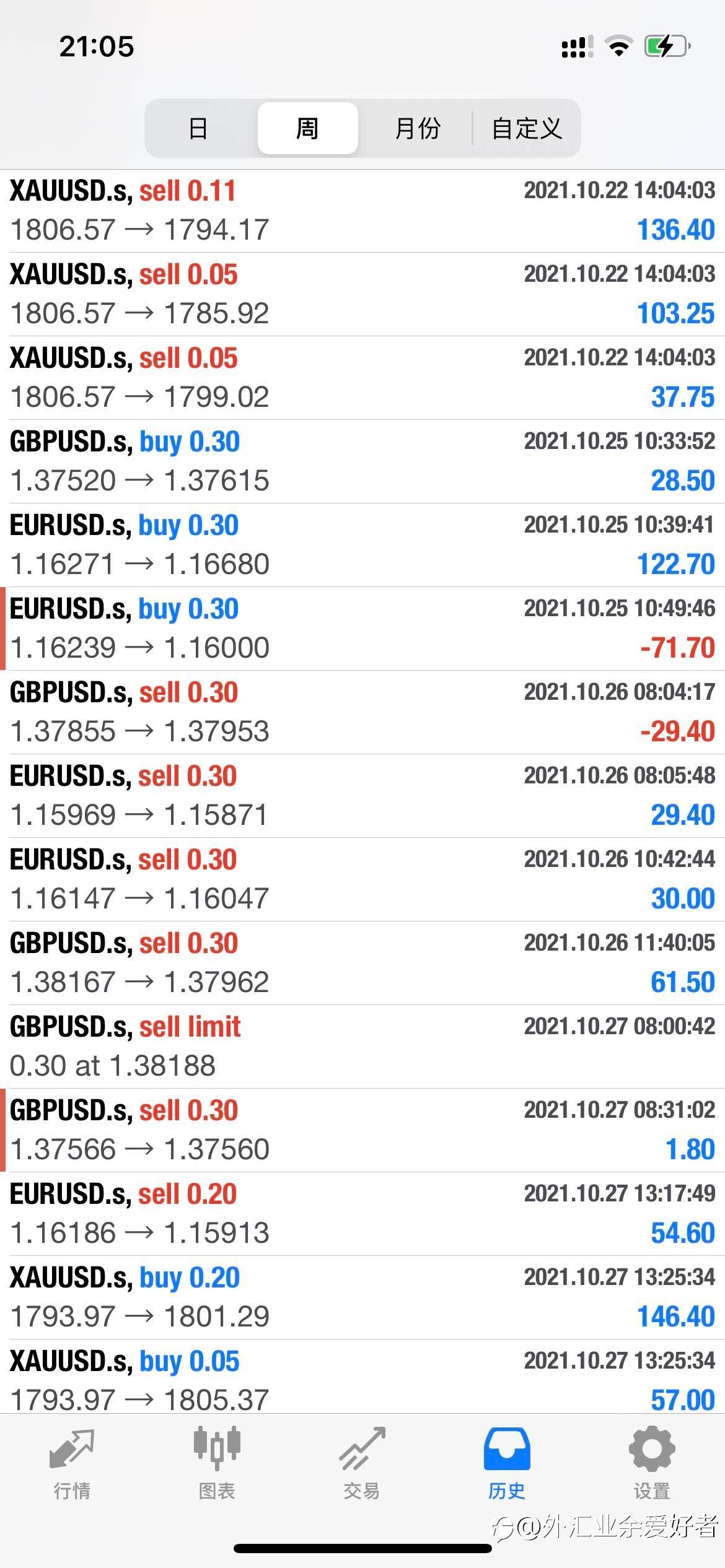This screenshot has width=725, height=1568.
Task: Expand GBPUSD.s buy 0.30 trade with 28.50 profit
Action: point(362,461)
